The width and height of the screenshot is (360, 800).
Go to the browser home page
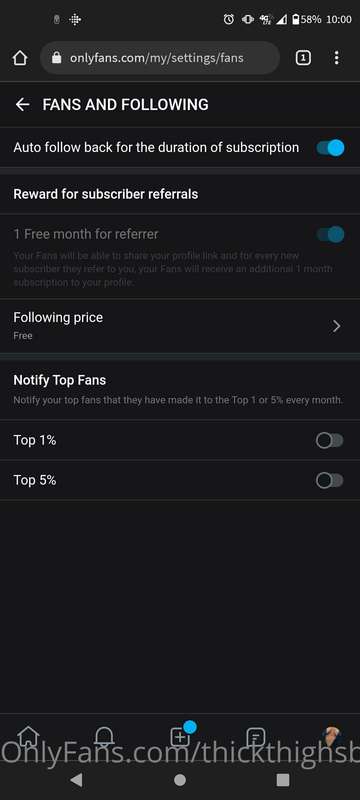19,58
